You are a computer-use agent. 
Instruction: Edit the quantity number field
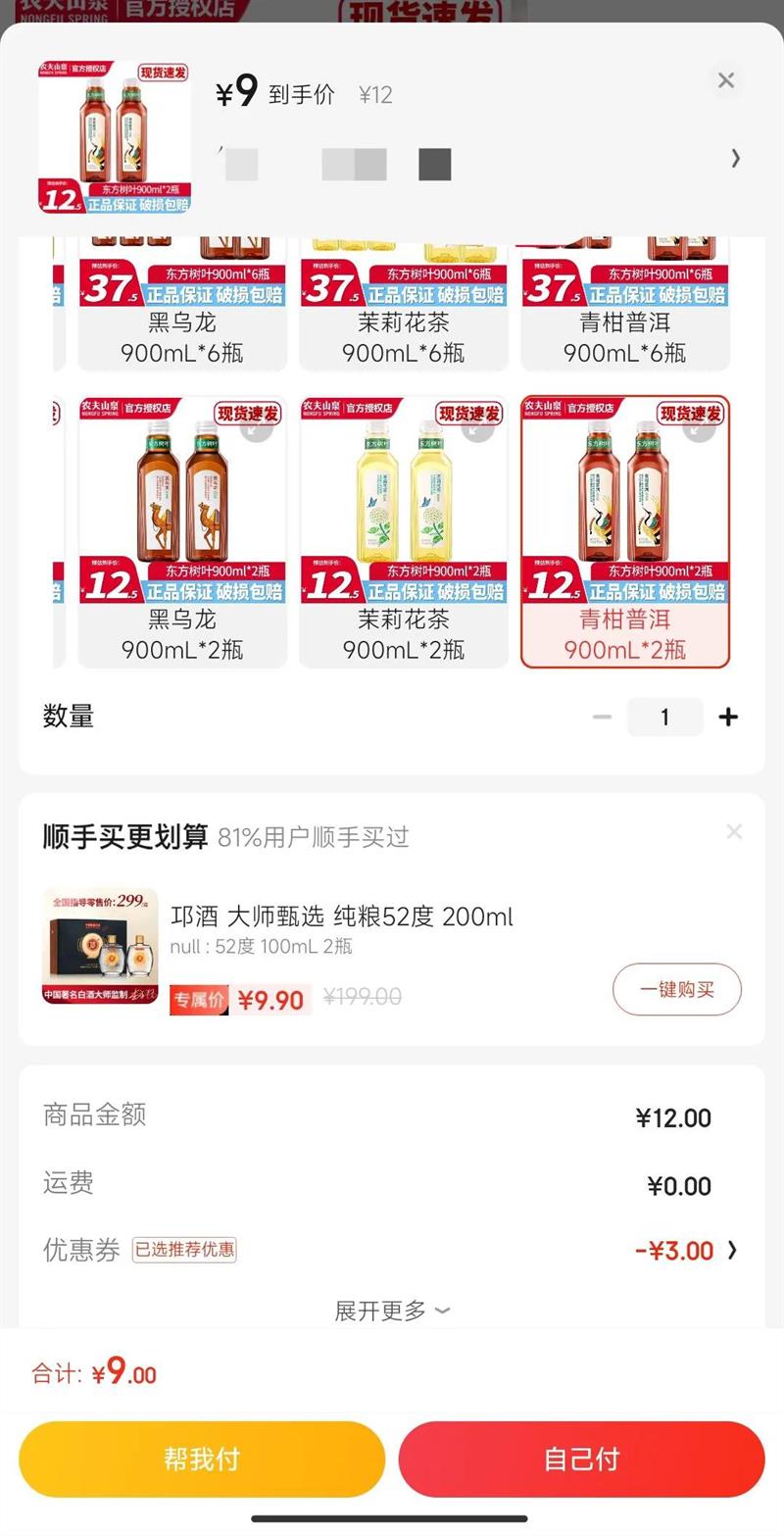664,718
